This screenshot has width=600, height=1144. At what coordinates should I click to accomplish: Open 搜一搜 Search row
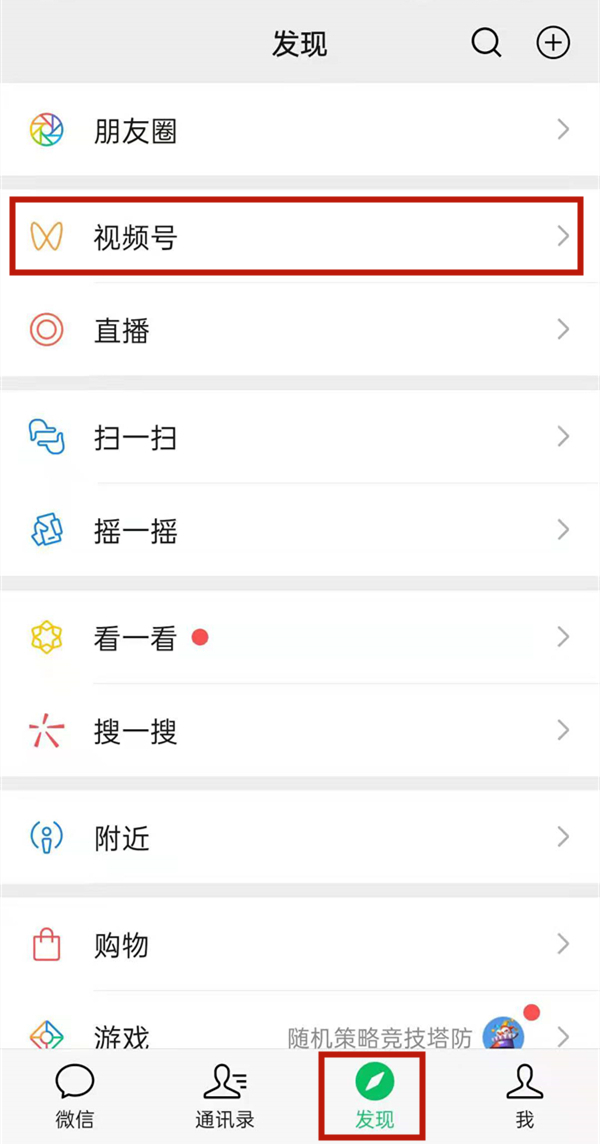300,730
